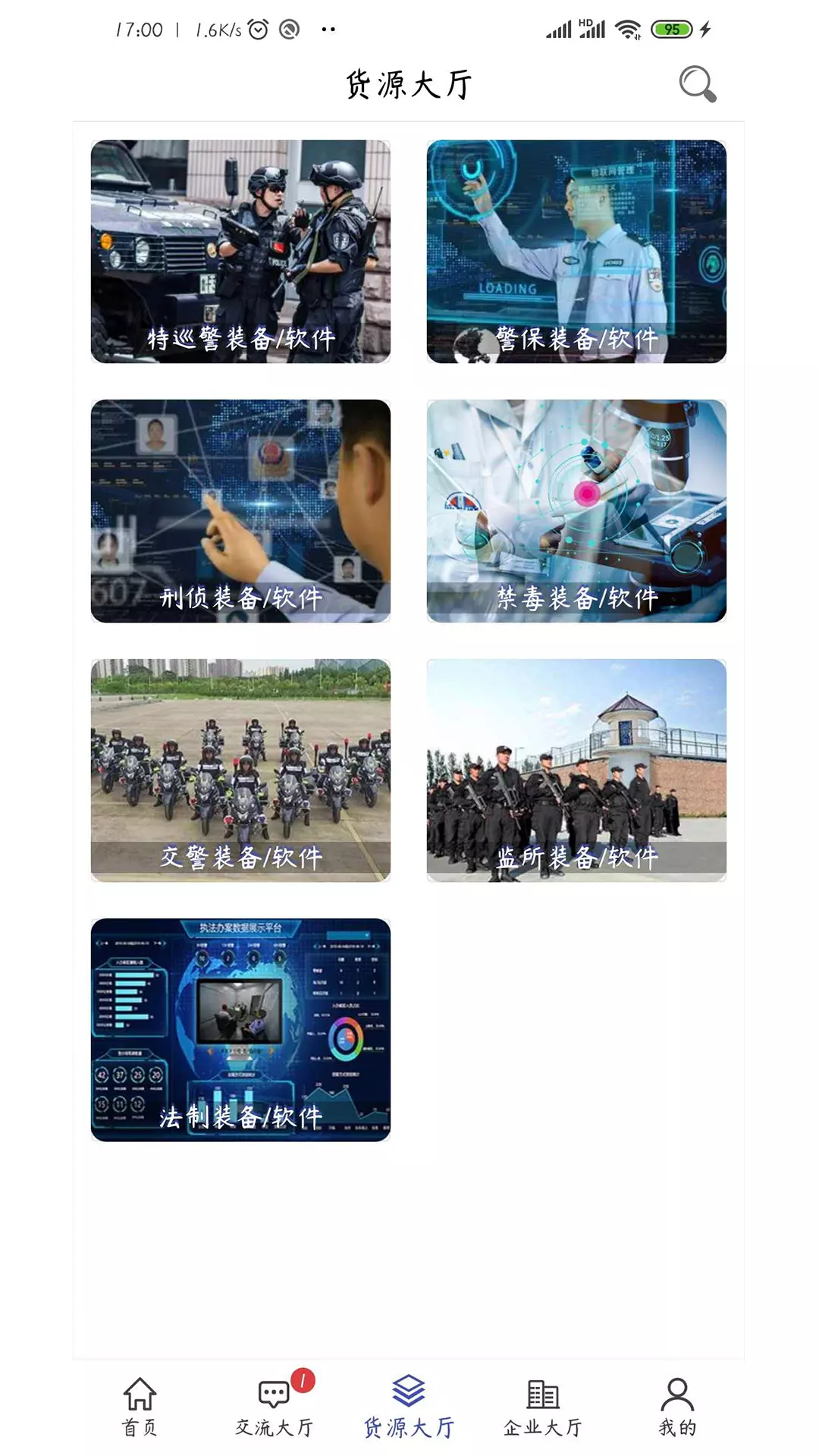Viewport: 819px width, 1456px height.
Task: View the 交警装备/软件 category
Action: click(x=240, y=770)
